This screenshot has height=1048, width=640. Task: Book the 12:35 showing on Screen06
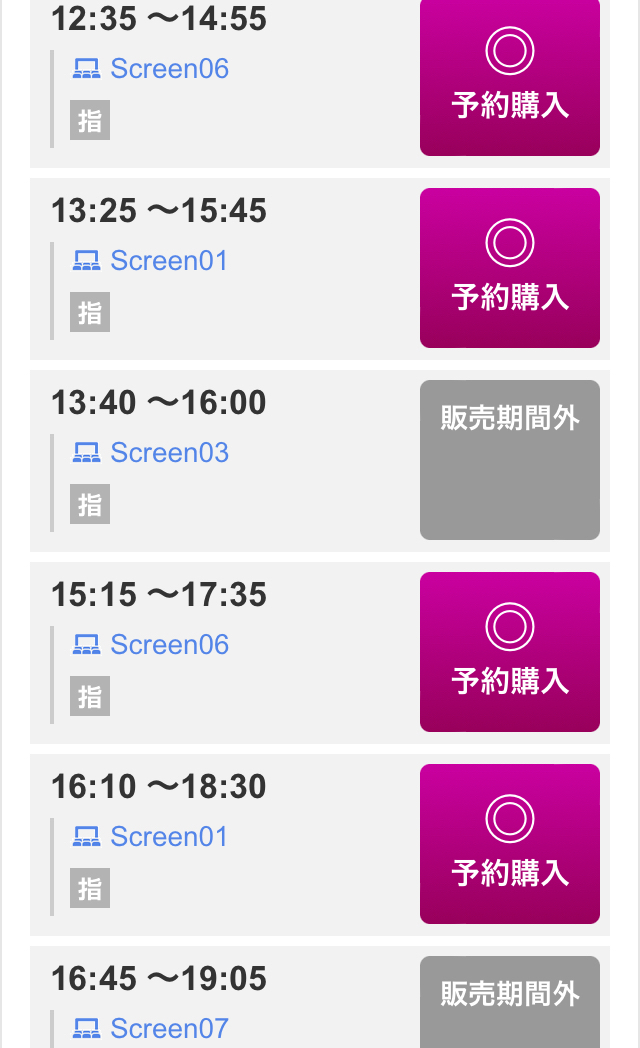pyautogui.click(x=510, y=77)
